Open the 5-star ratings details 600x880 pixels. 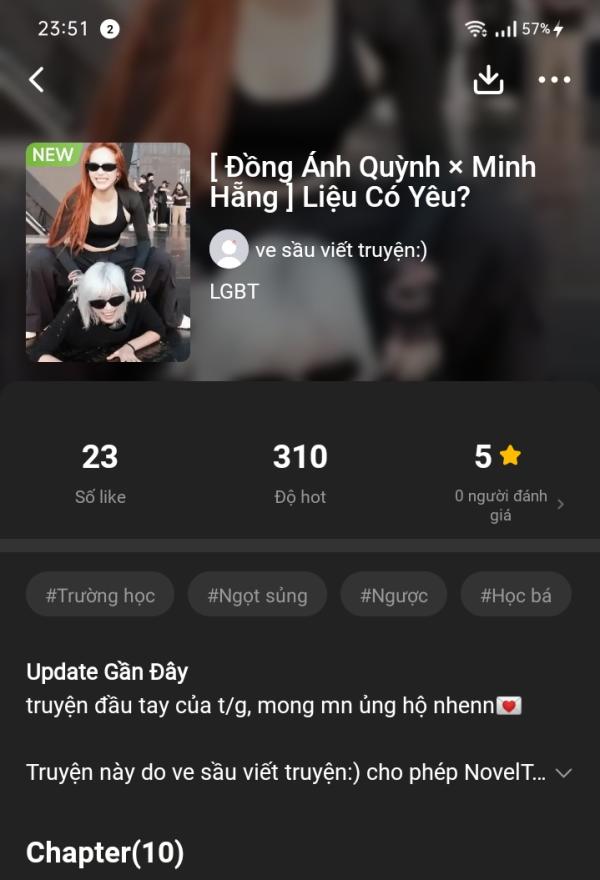(508, 478)
